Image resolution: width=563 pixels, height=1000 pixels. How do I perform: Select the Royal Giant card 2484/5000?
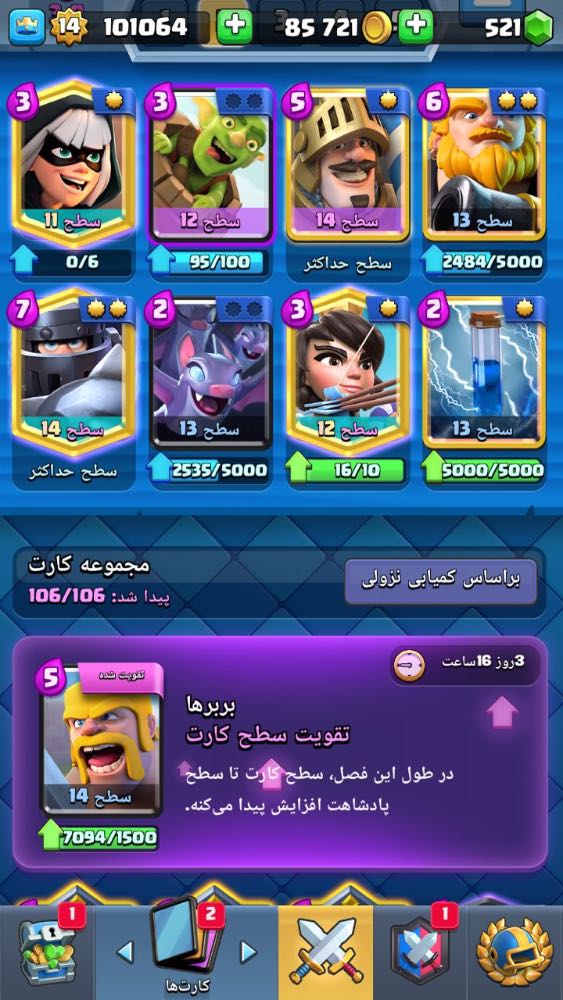(485, 165)
